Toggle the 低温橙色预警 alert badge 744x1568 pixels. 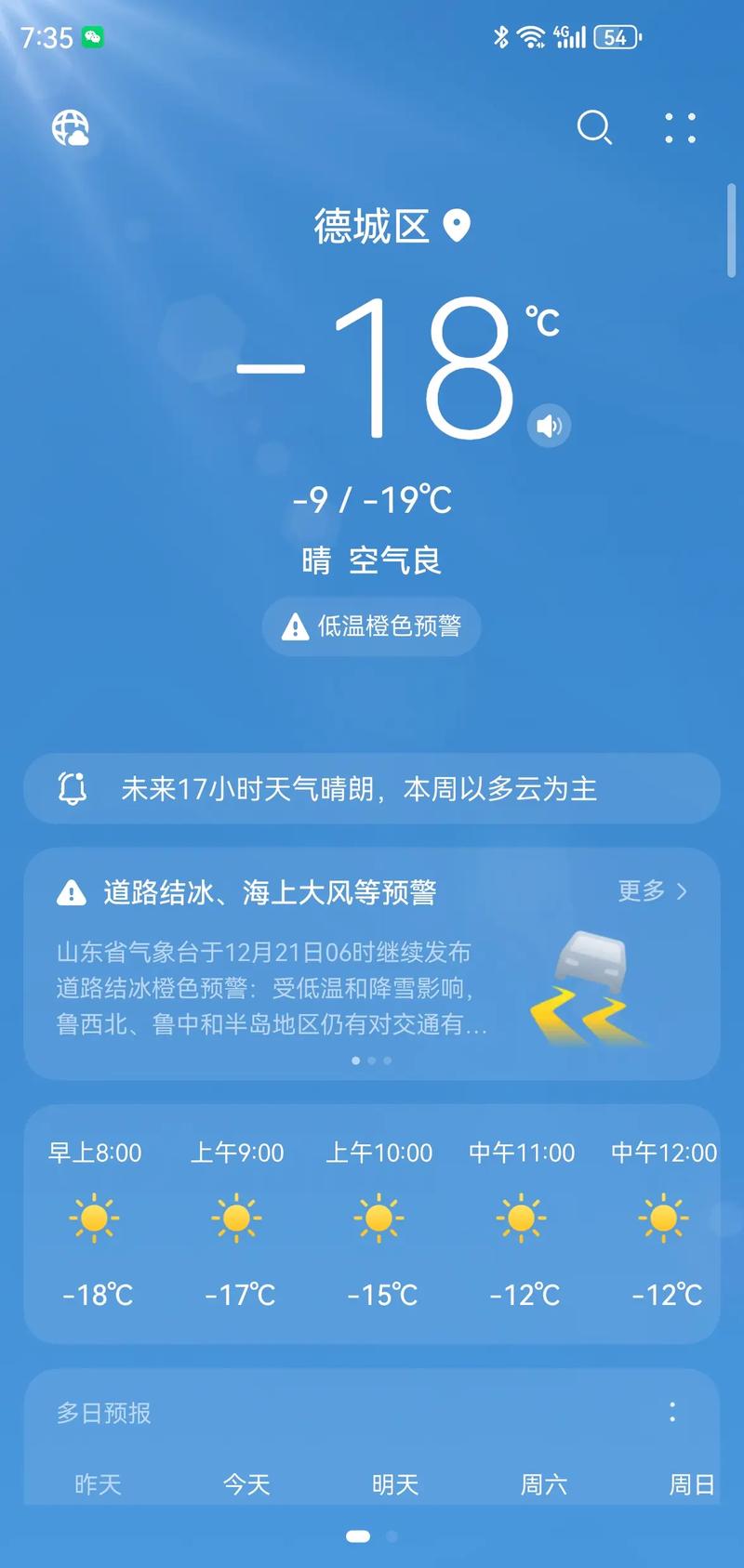(x=371, y=626)
